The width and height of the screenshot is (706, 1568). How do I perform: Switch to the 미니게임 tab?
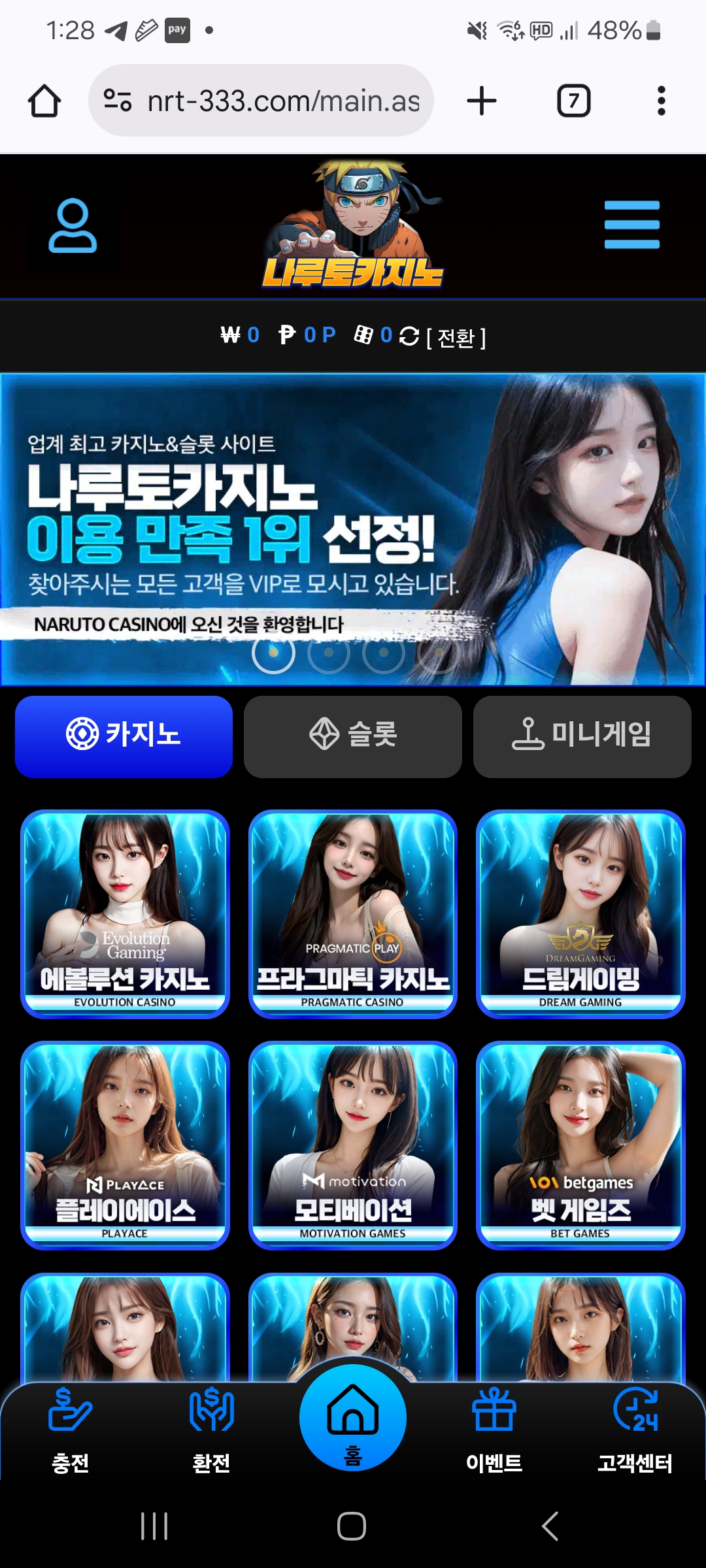click(582, 736)
